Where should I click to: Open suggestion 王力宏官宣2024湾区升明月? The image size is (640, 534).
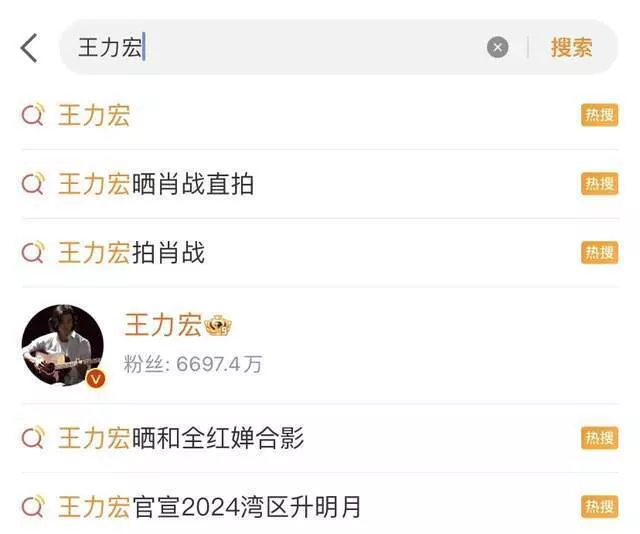(210, 507)
